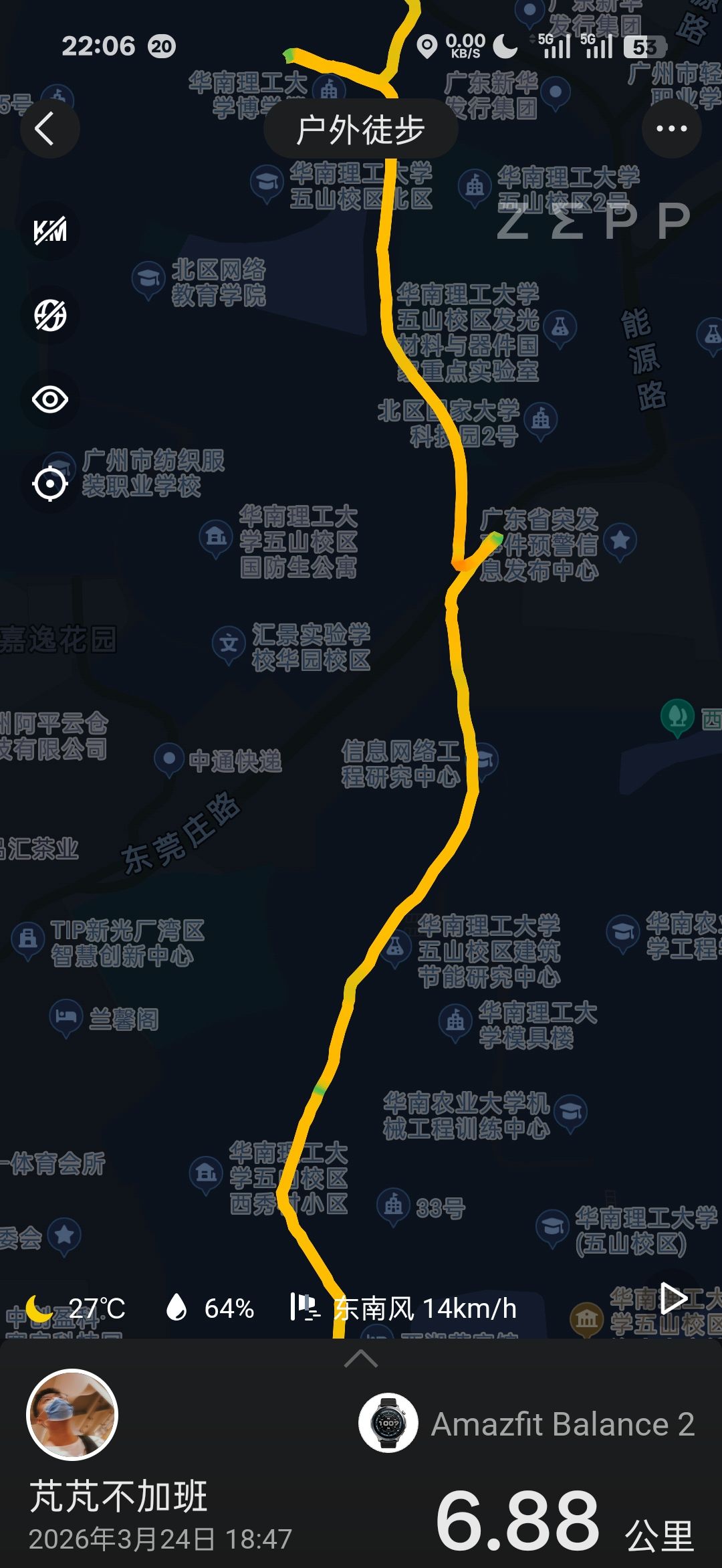722x1568 pixels.
Task: Expand the workout details panel
Action: (361, 1359)
